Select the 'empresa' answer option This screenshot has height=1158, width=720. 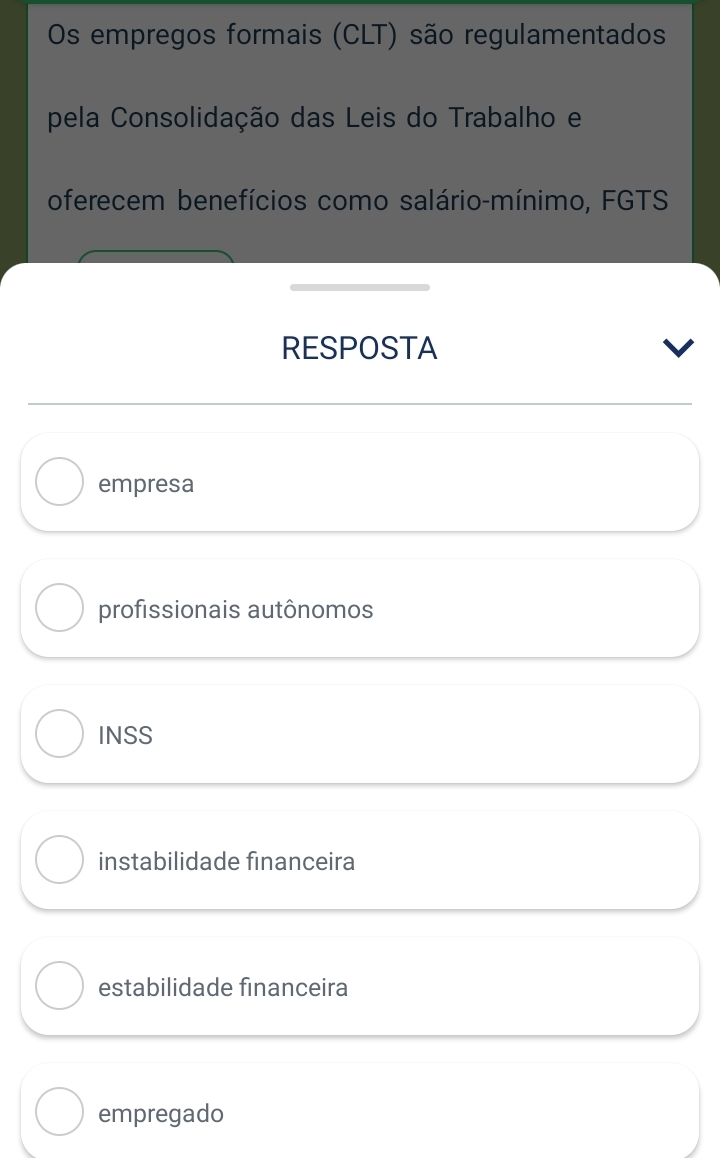(60, 482)
